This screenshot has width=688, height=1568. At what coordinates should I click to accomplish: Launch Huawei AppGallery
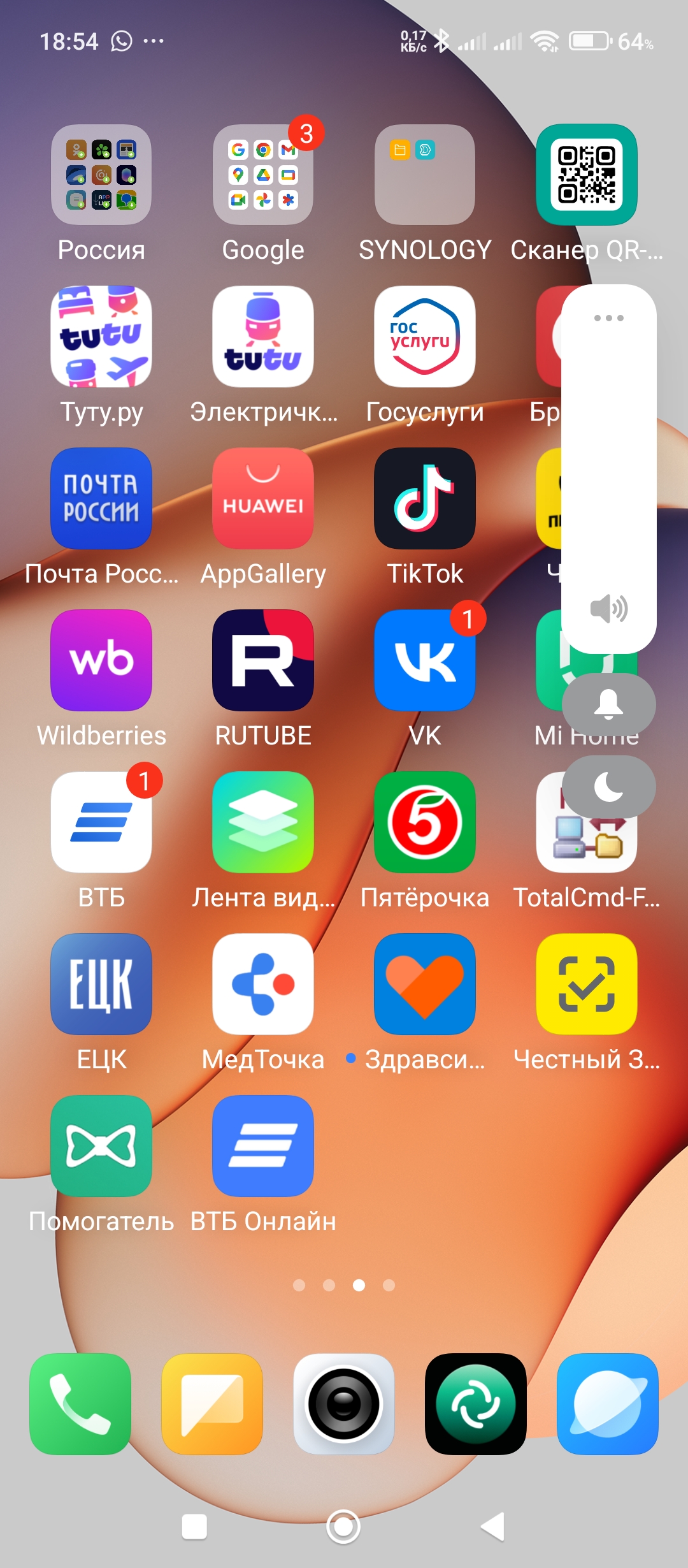[x=263, y=499]
